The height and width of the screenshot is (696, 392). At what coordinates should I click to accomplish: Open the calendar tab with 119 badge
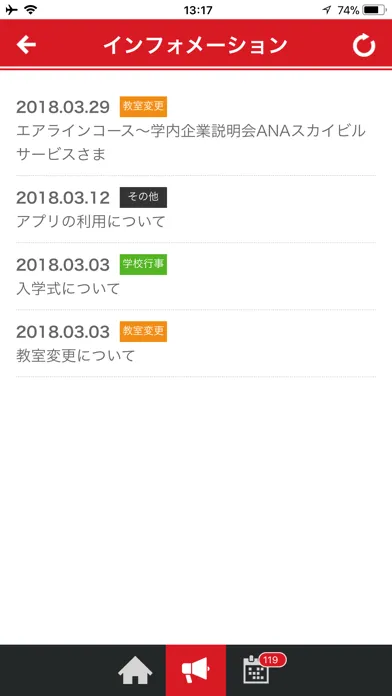pos(262,670)
